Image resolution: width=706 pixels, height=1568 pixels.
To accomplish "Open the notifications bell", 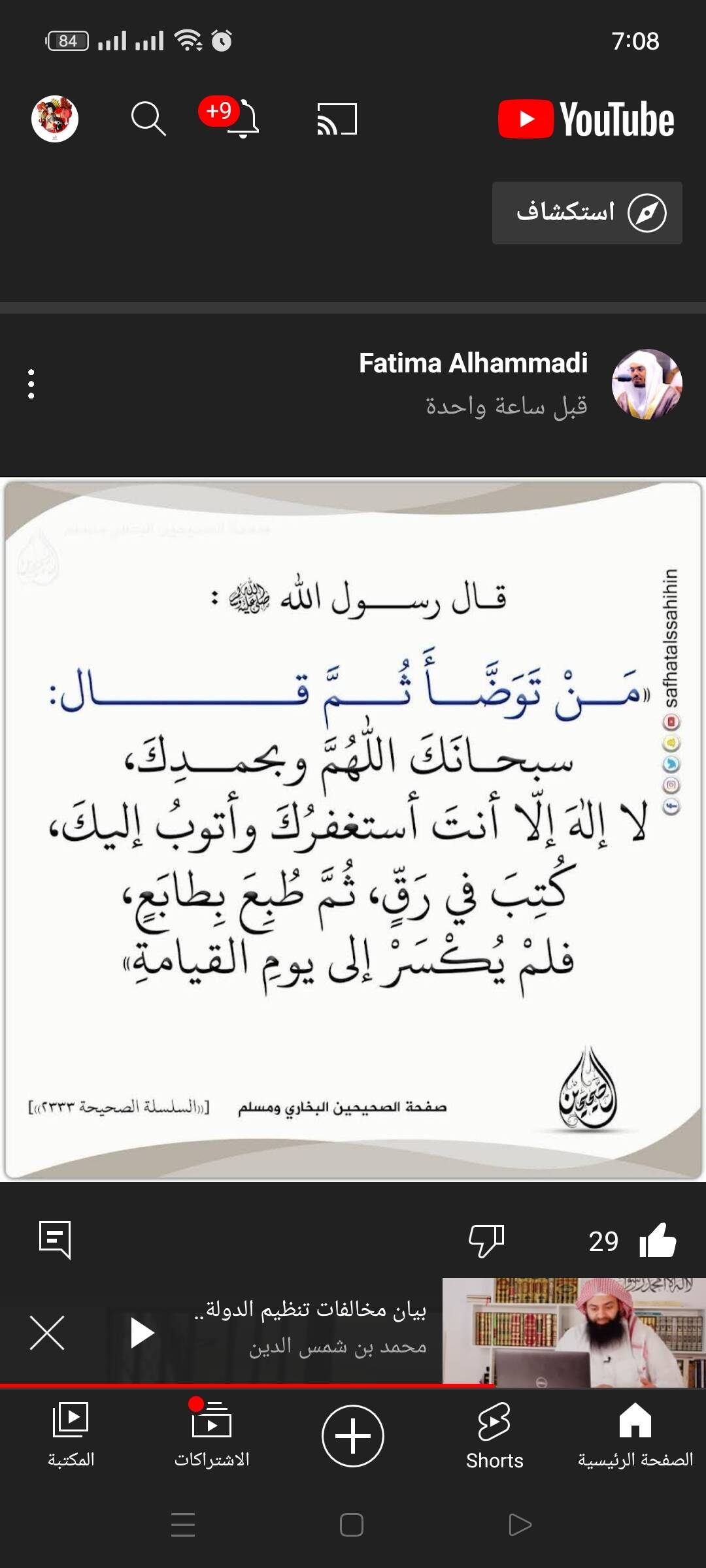I will [x=242, y=119].
